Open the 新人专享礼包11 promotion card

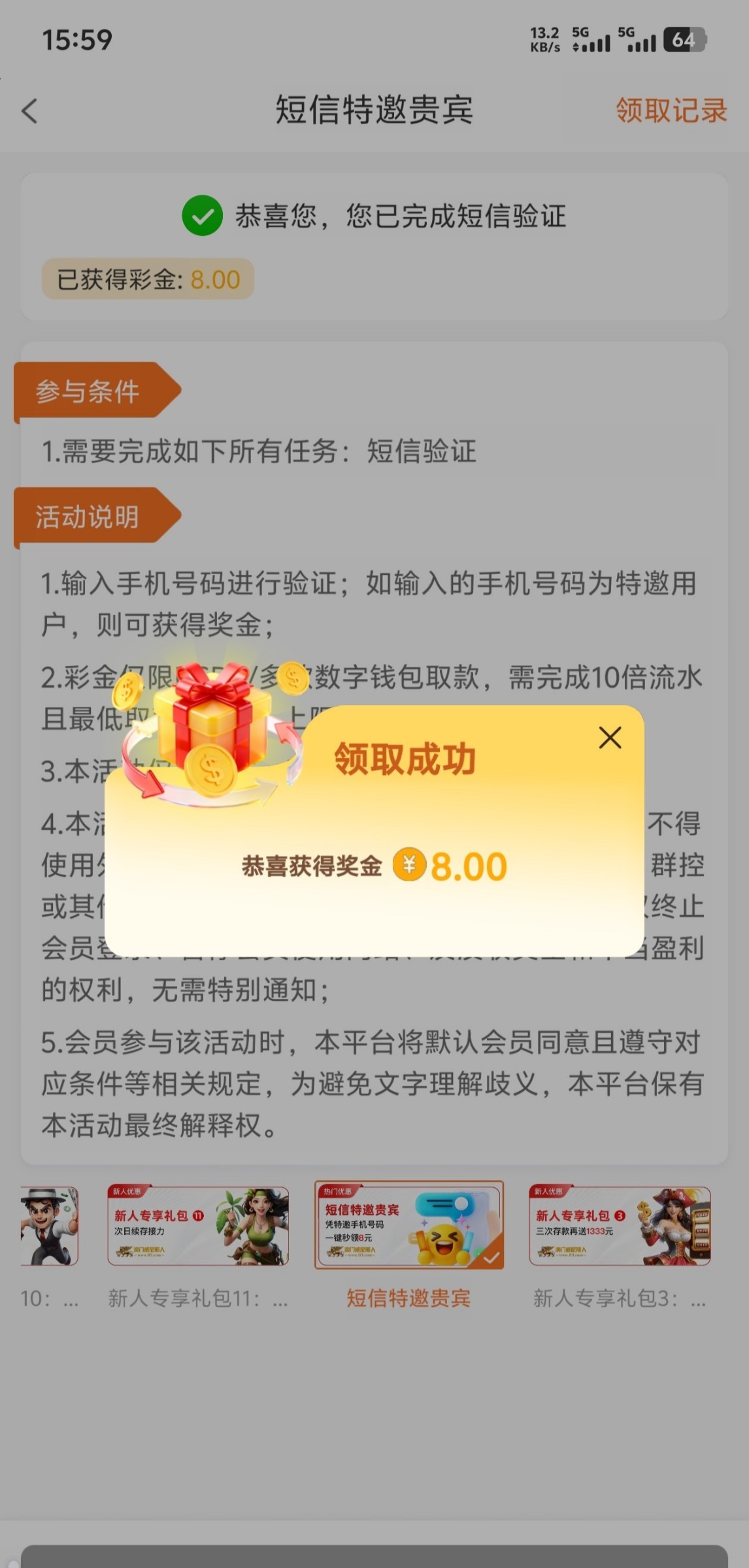tap(198, 1226)
